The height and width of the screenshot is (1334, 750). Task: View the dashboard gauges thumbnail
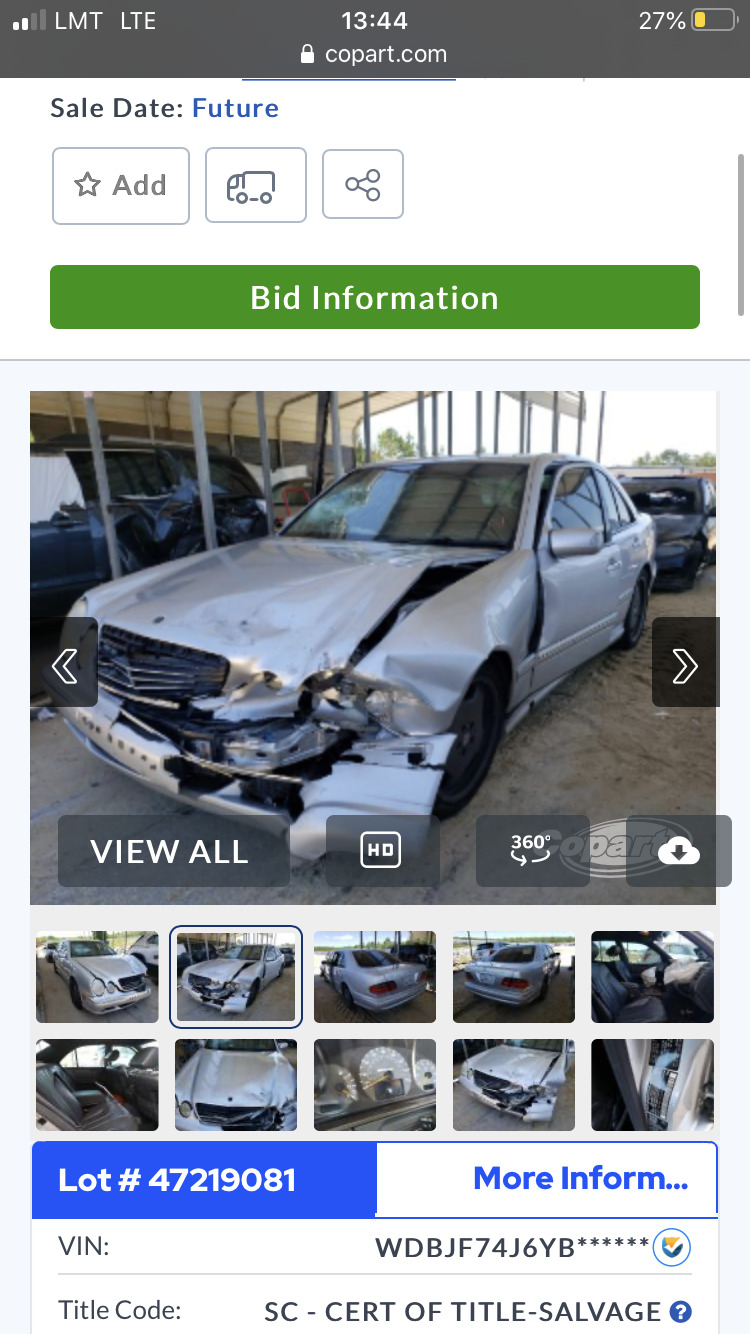click(x=375, y=1085)
